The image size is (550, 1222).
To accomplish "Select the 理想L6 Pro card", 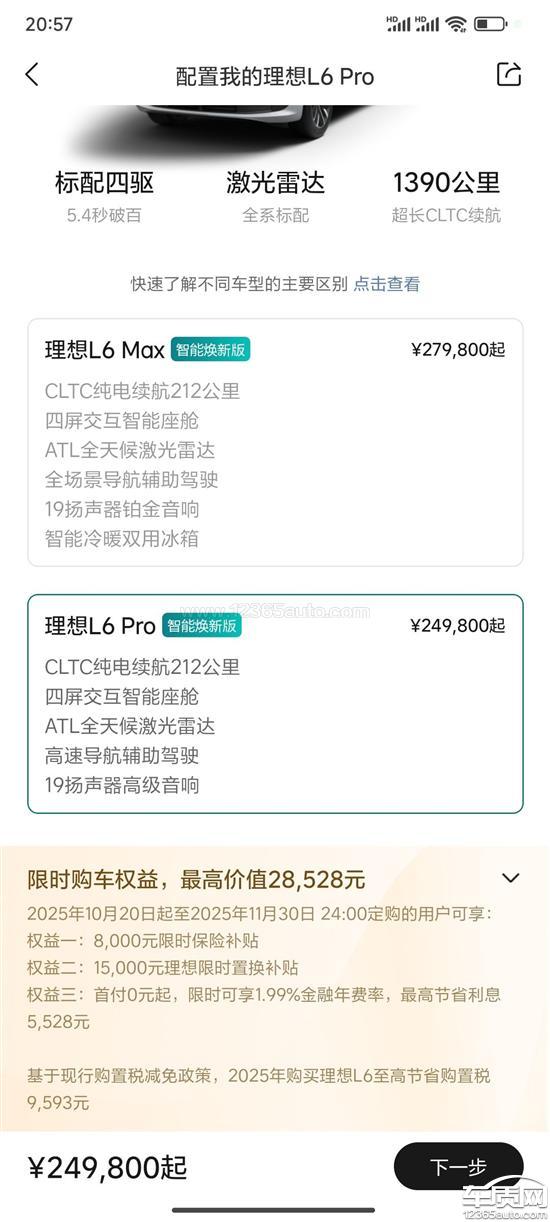I will coord(275,704).
